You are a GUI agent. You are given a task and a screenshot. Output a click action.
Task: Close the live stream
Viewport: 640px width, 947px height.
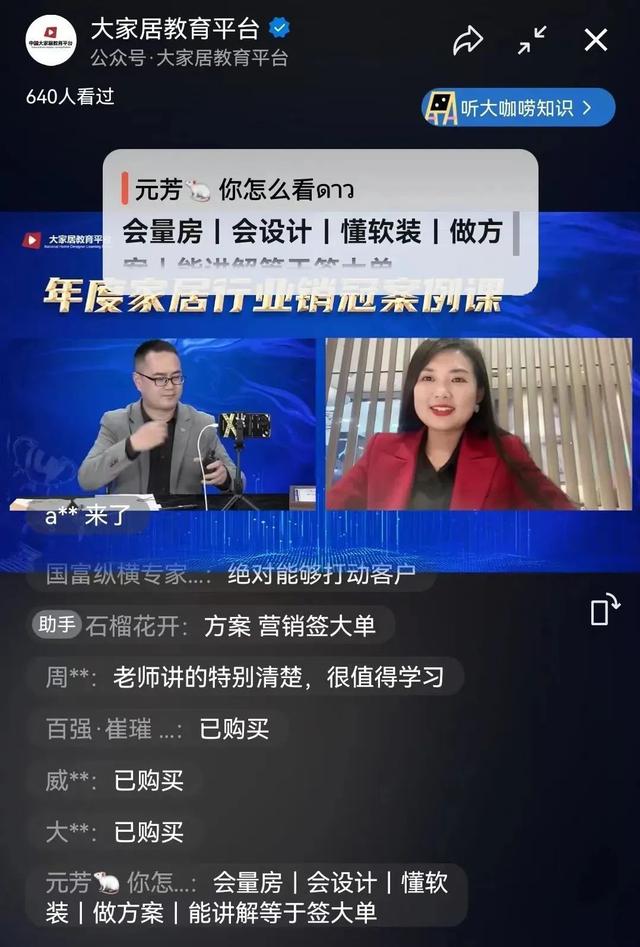click(x=596, y=40)
